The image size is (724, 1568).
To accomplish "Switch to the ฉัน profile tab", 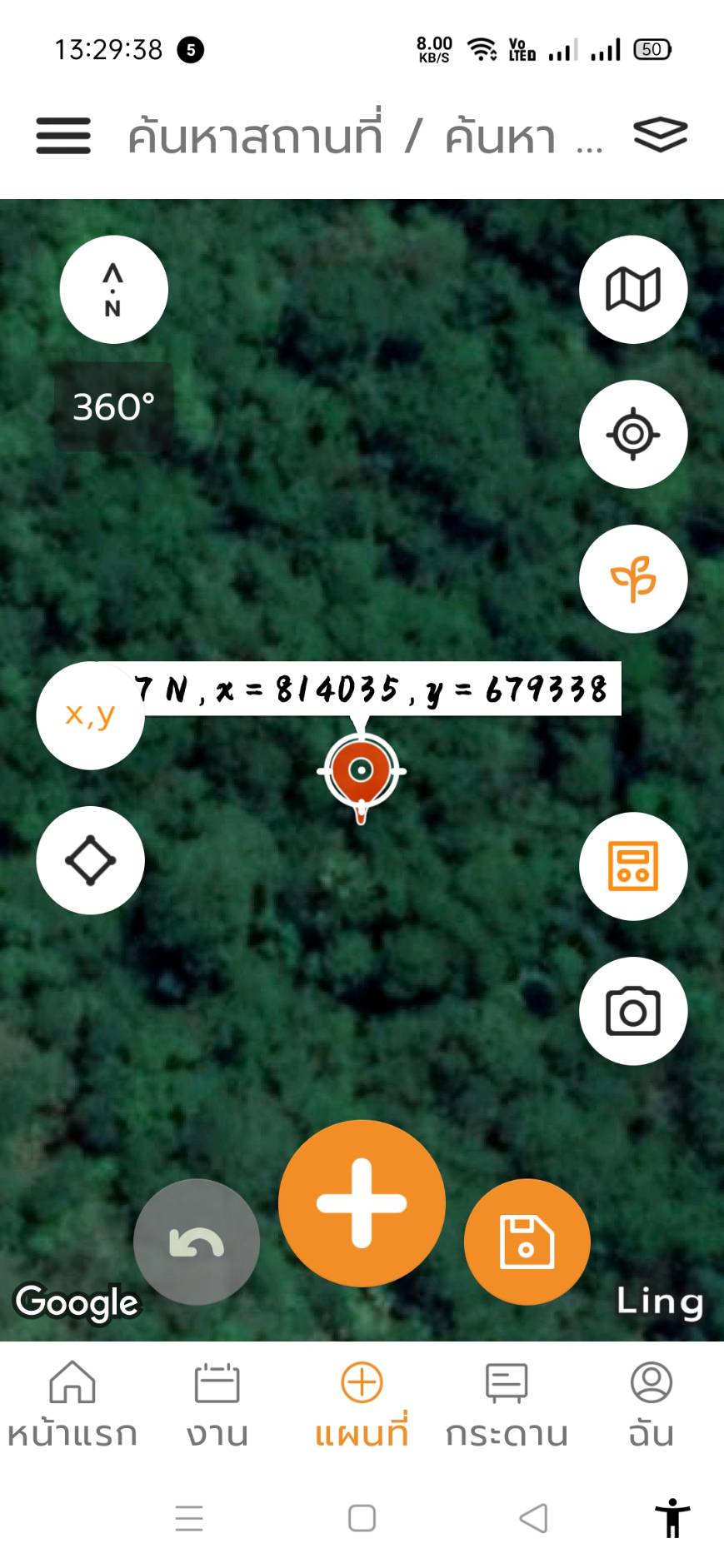I will (x=651, y=1404).
